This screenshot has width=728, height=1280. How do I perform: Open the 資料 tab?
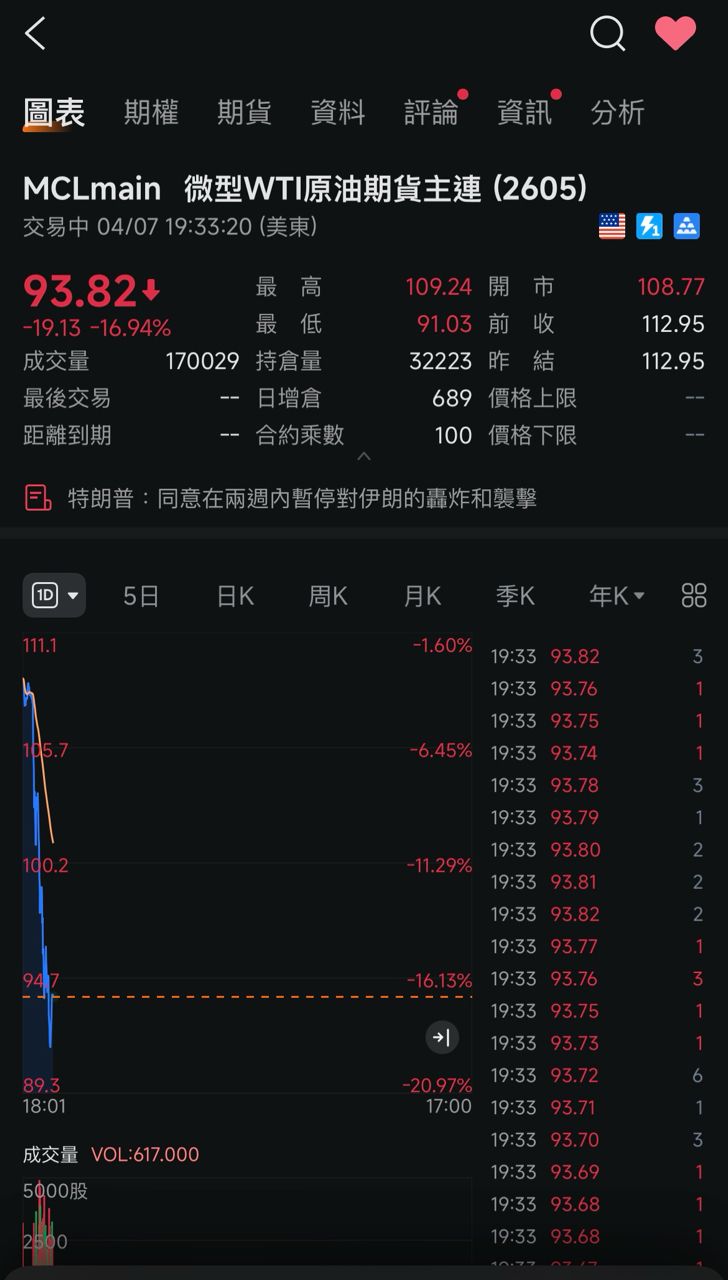[338, 113]
